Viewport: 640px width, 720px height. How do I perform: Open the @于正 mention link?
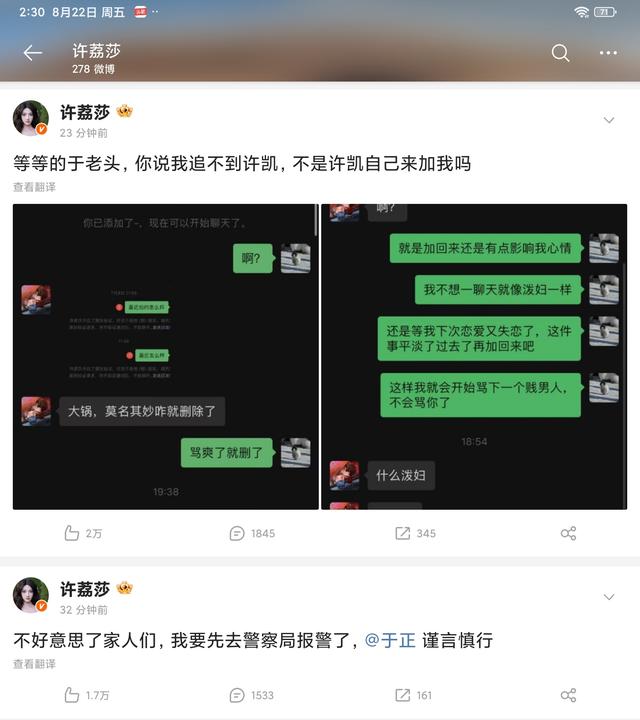[389, 640]
